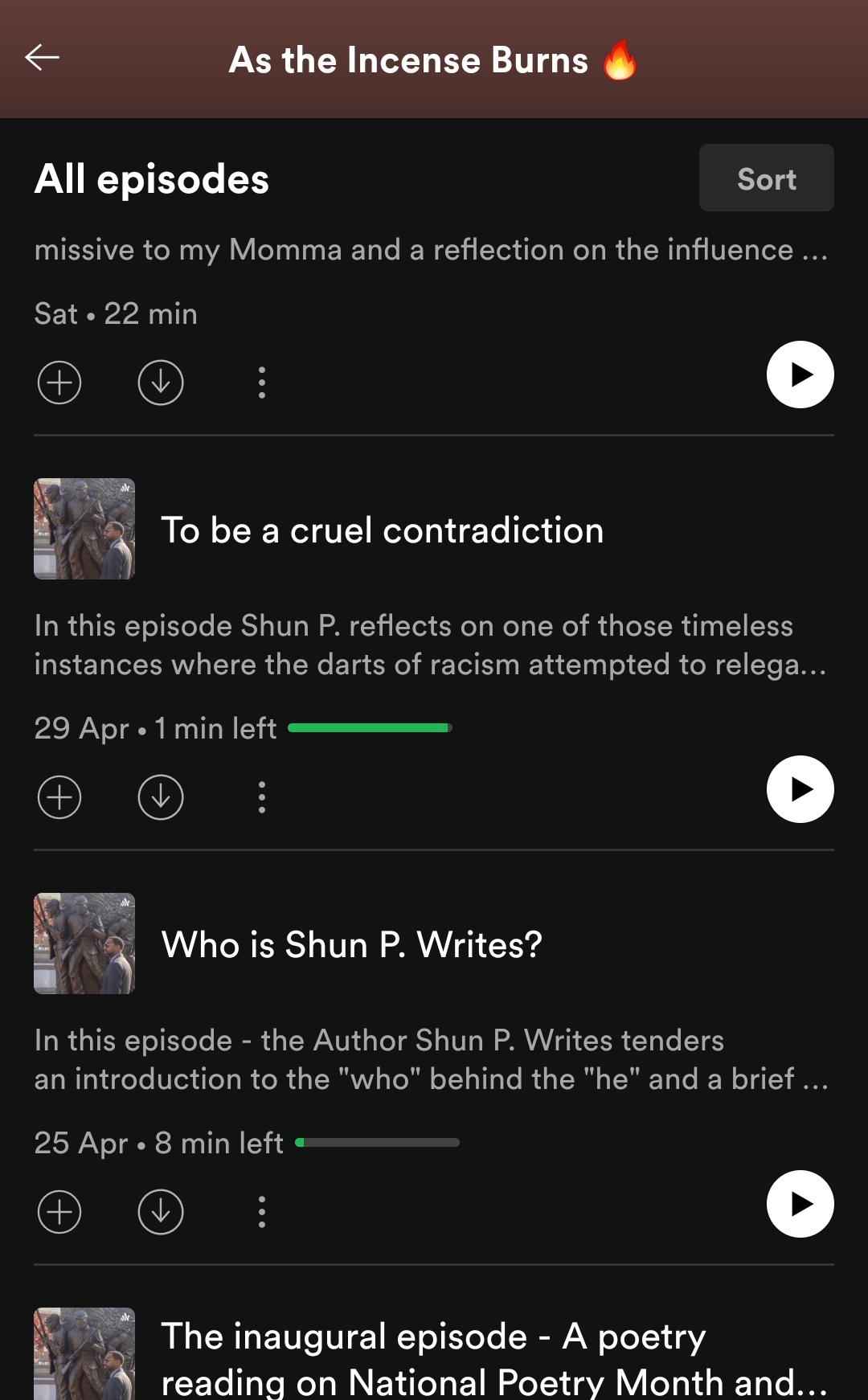Screen dimensions: 868x1400
Task: Play the Sat 22 min episode
Action: tap(800, 375)
